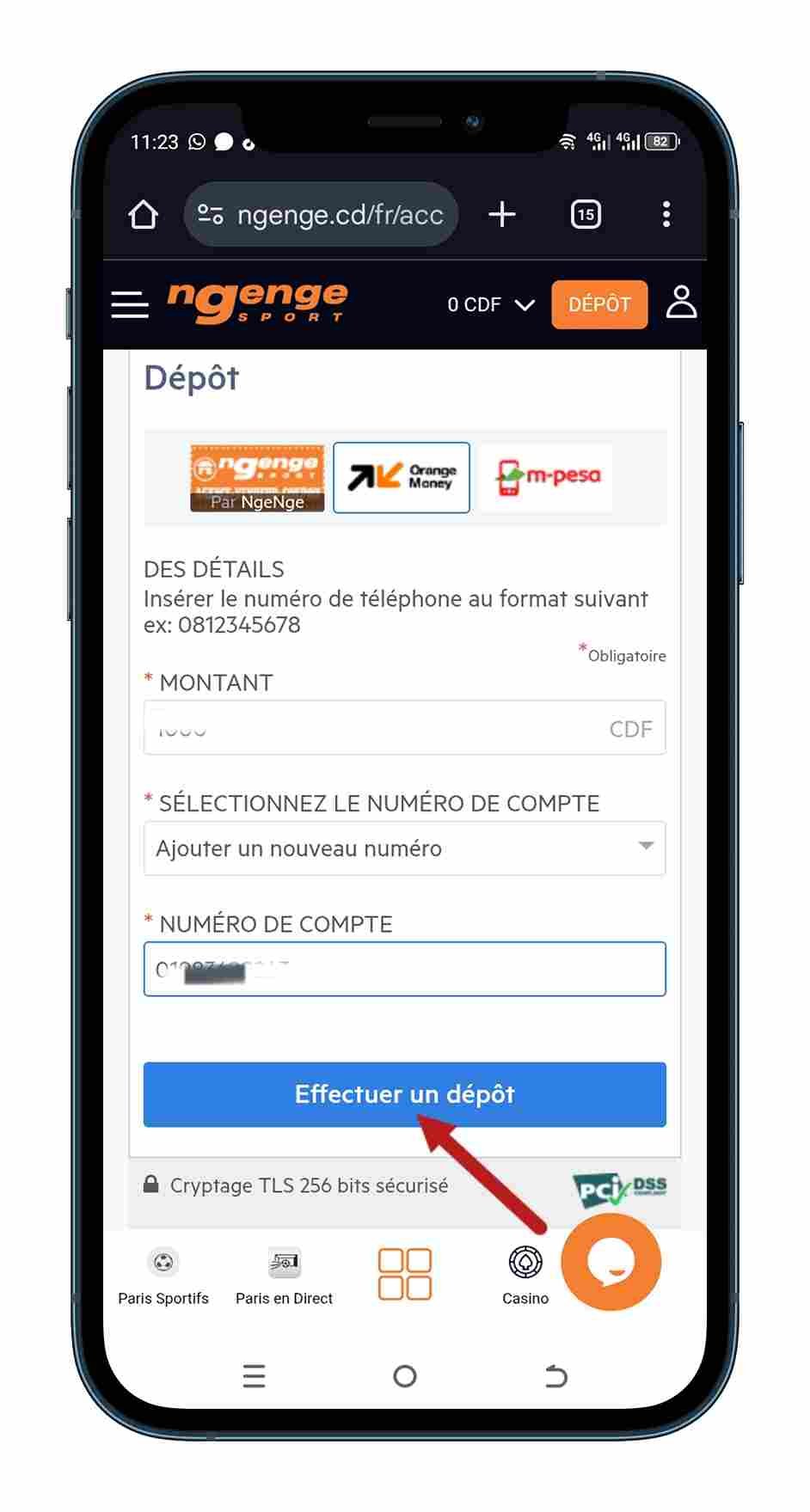Screen dimensions: 810x1512
Task: Select m-pesa payment method
Action: point(547,477)
